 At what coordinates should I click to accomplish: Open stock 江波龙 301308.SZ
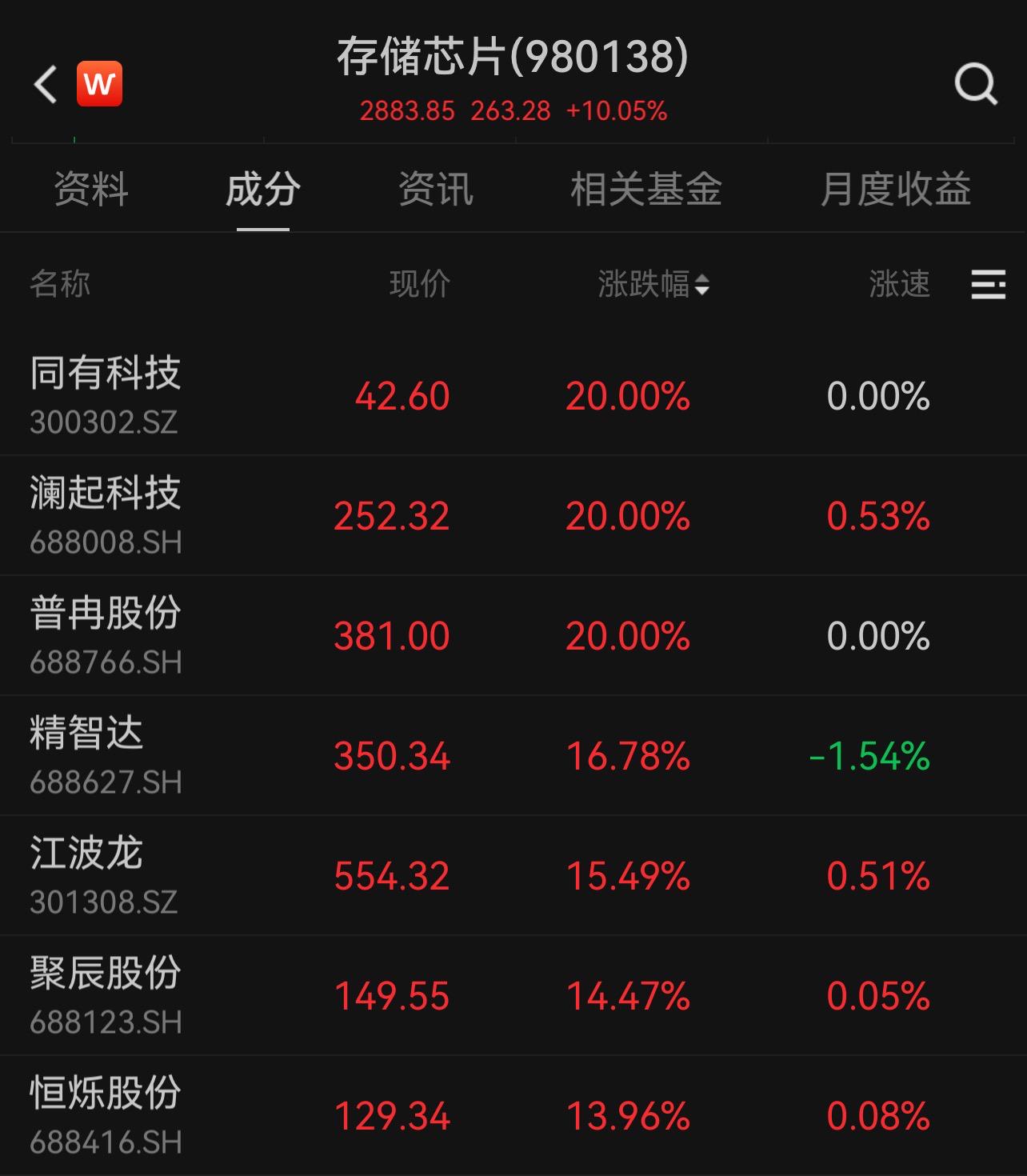point(513,876)
